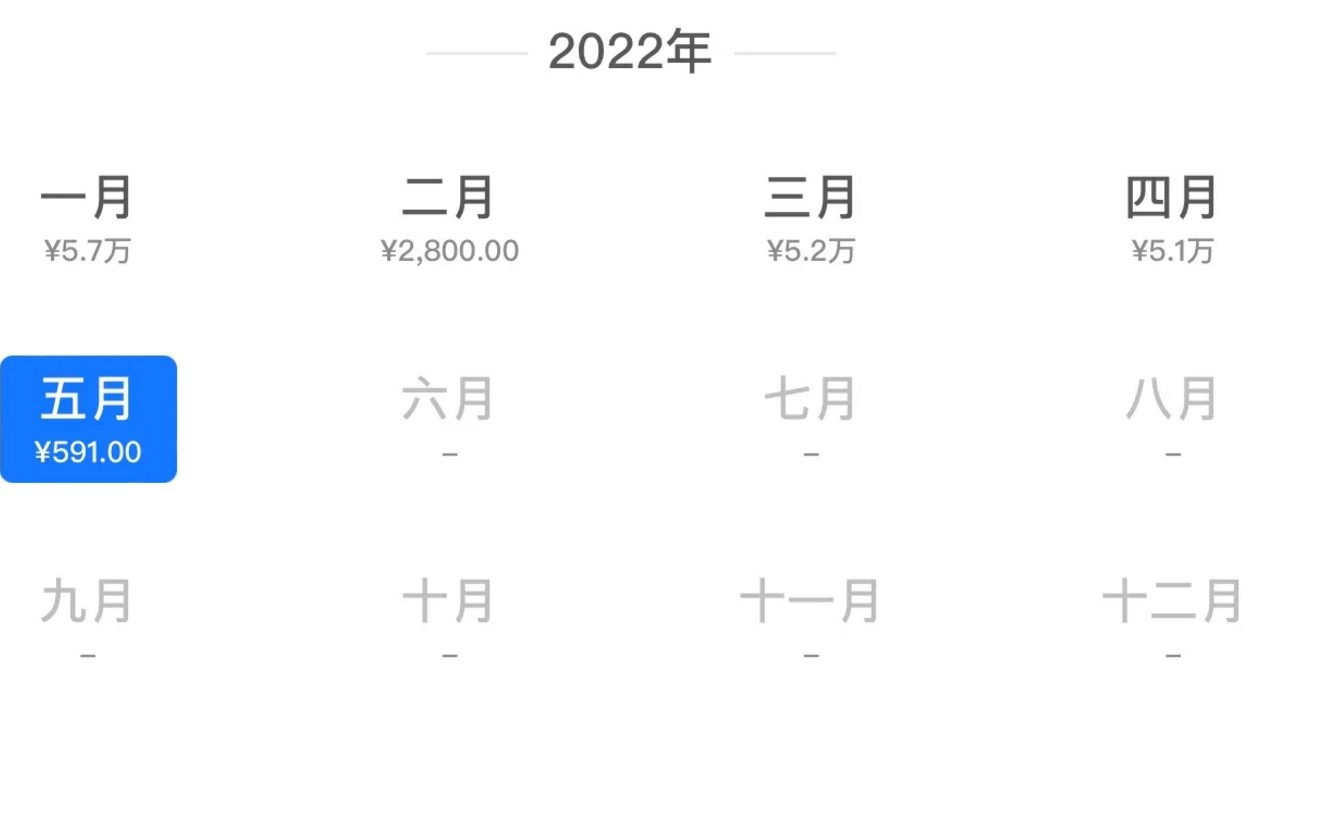
Task: Tap the highlighted 五月 cell
Action: pyautogui.click(x=88, y=419)
